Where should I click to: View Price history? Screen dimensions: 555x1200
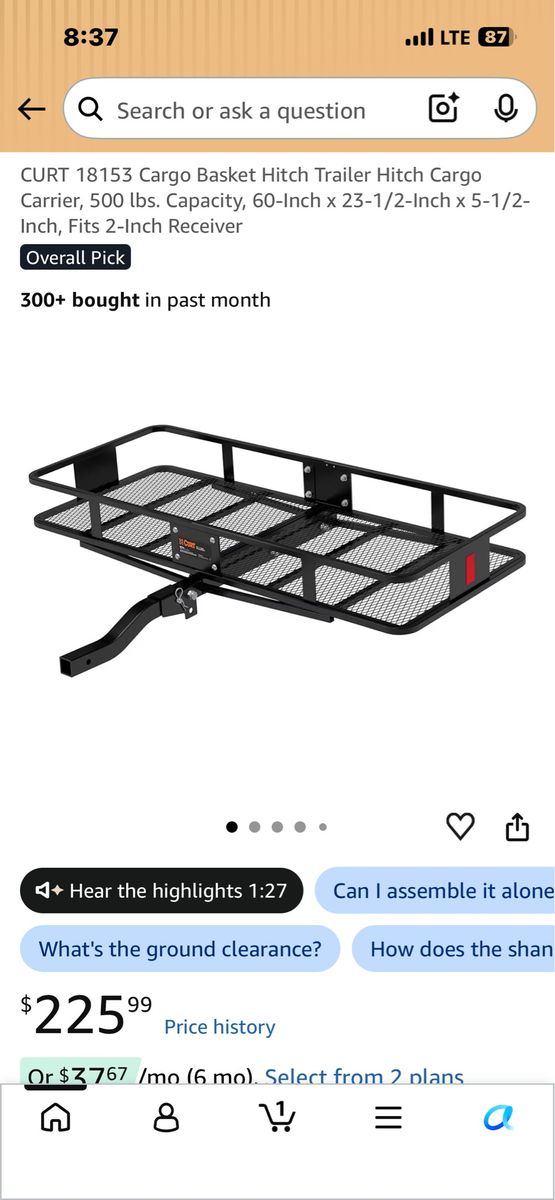coord(219,1027)
